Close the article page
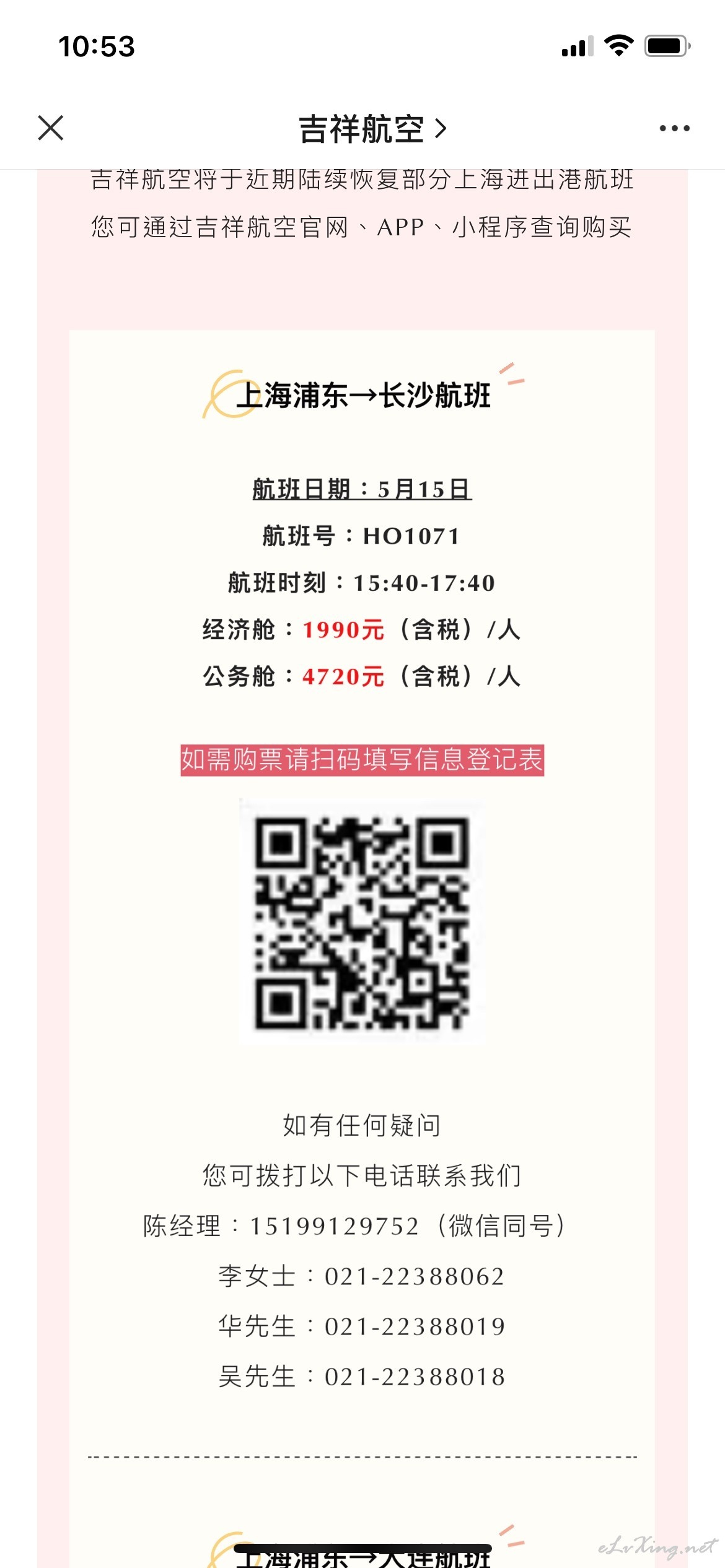The height and width of the screenshot is (1568, 725). 51,128
